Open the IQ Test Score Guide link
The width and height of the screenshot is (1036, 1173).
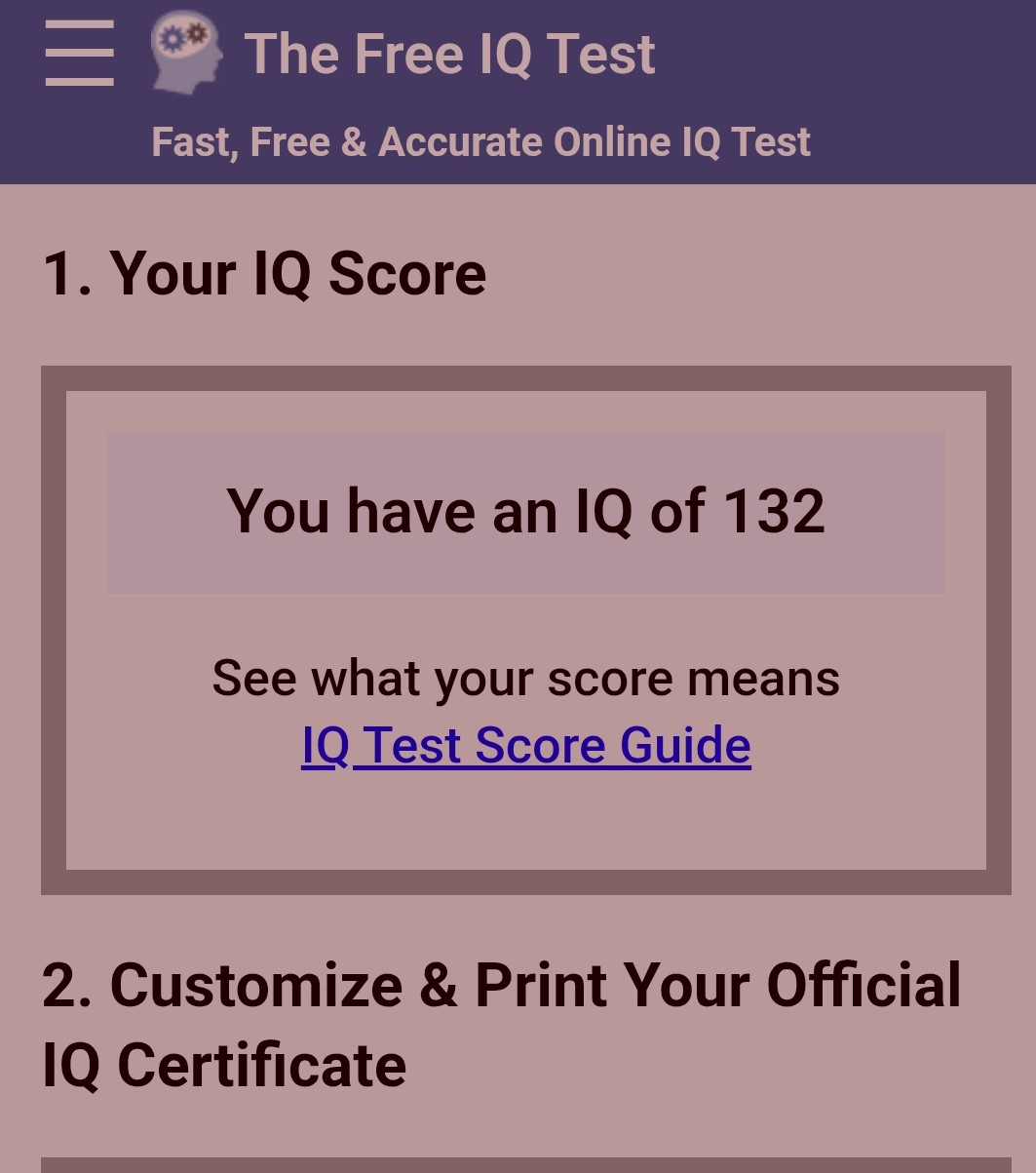pyautogui.click(x=526, y=746)
